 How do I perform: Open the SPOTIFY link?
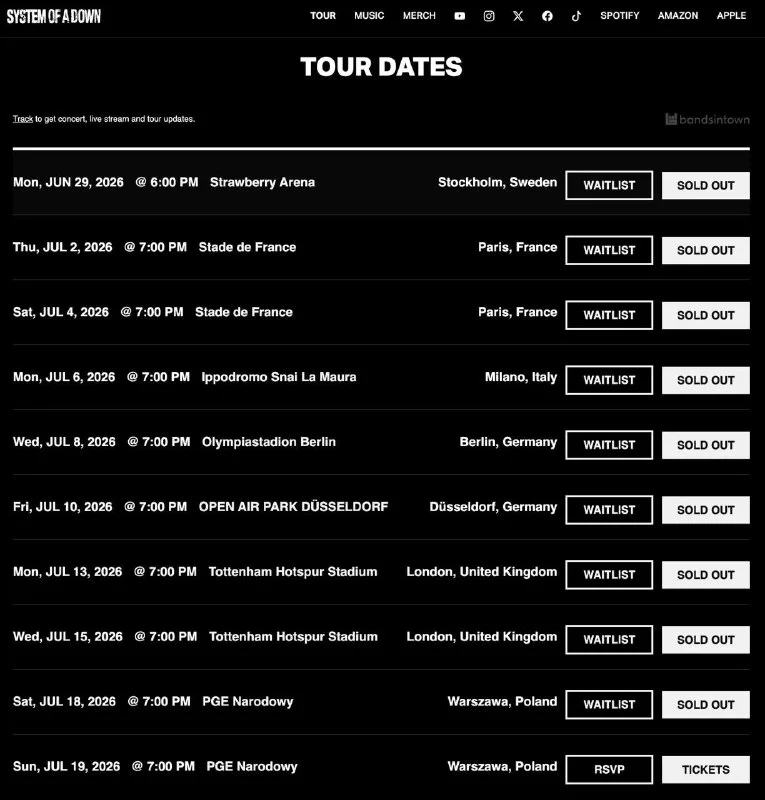[x=619, y=16]
